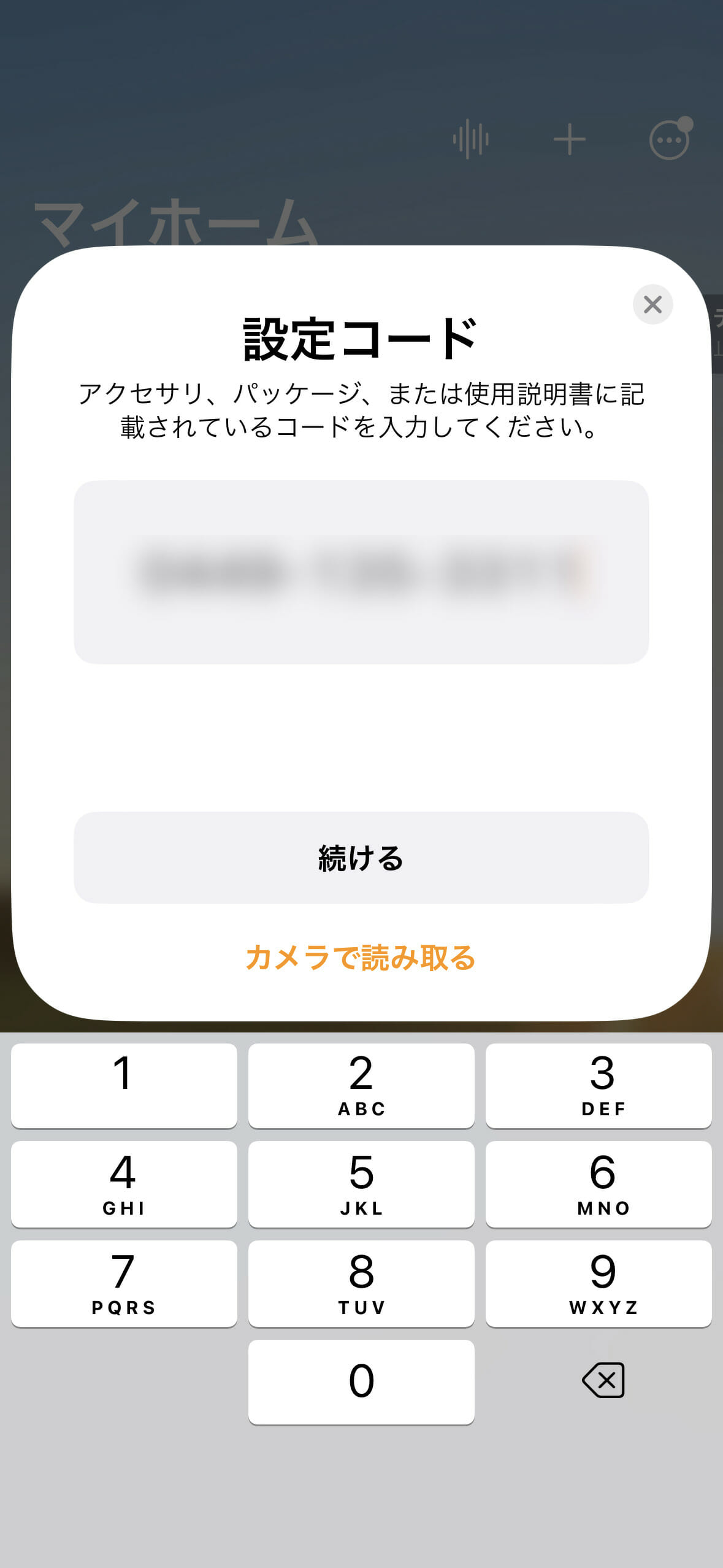Screen dimensions: 723x1568
Task: Hit the 5 key on the keypad
Action: tap(361, 1184)
